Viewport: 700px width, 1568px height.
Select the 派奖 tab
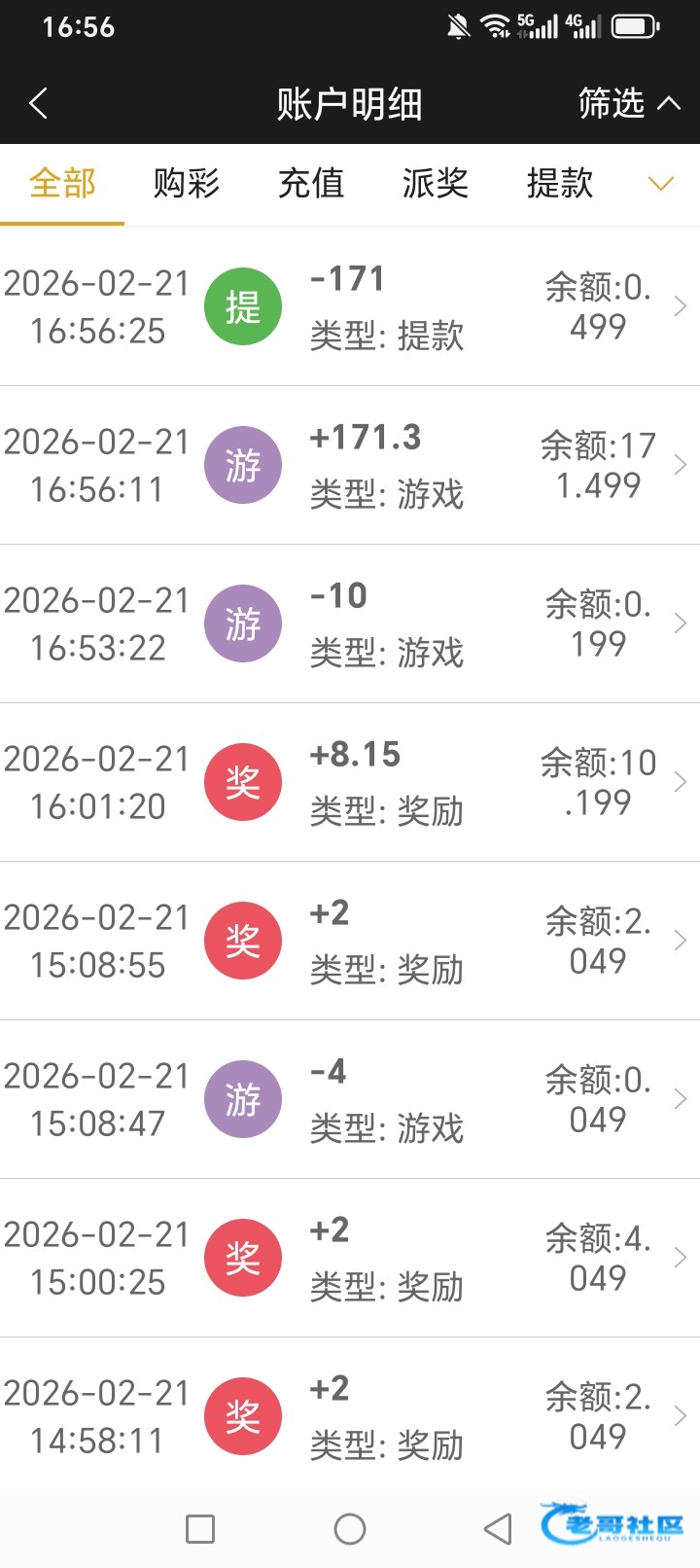[x=436, y=183]
